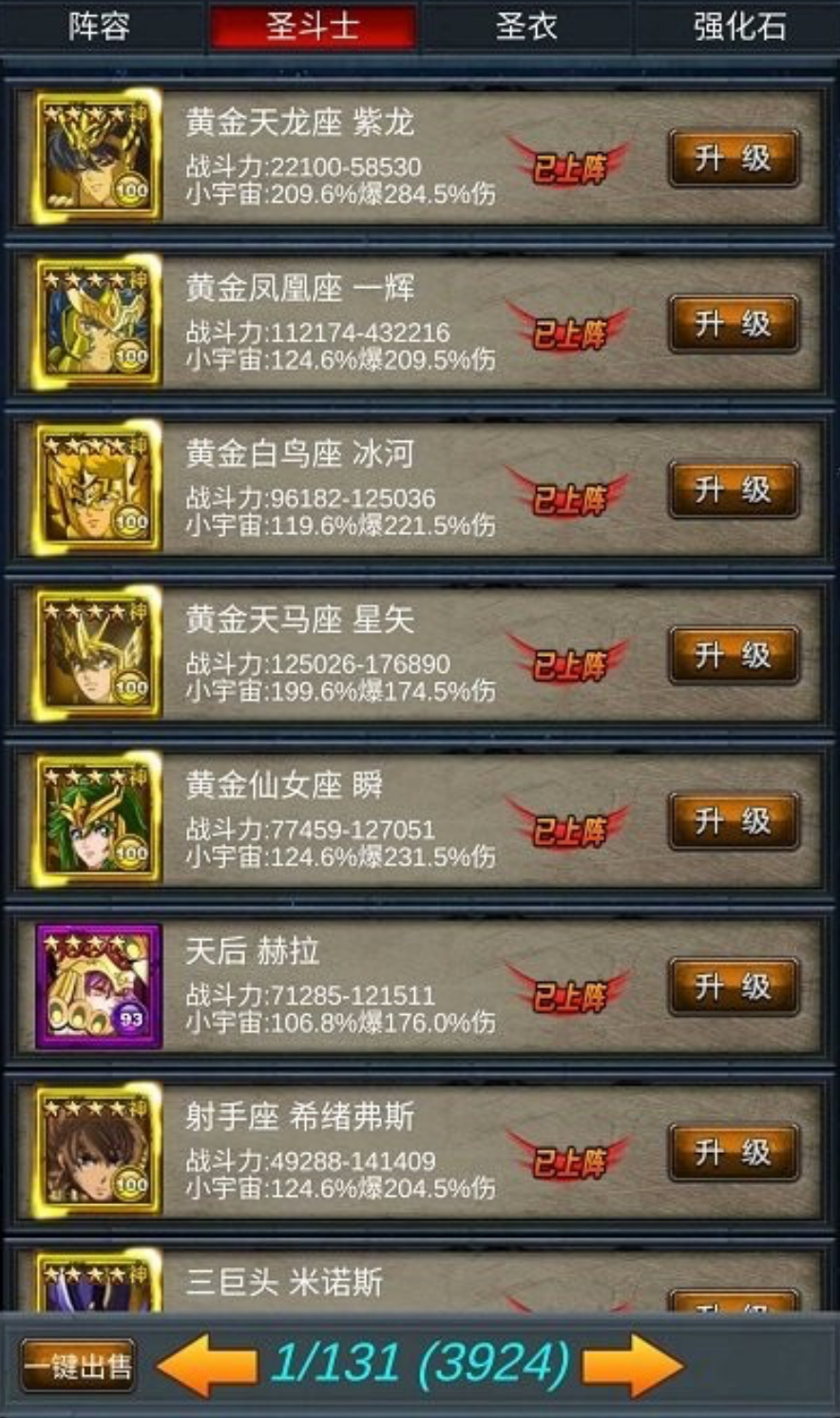
Task: Open 三巨头 米诺斯 entry
Action: pos(285,1283)
